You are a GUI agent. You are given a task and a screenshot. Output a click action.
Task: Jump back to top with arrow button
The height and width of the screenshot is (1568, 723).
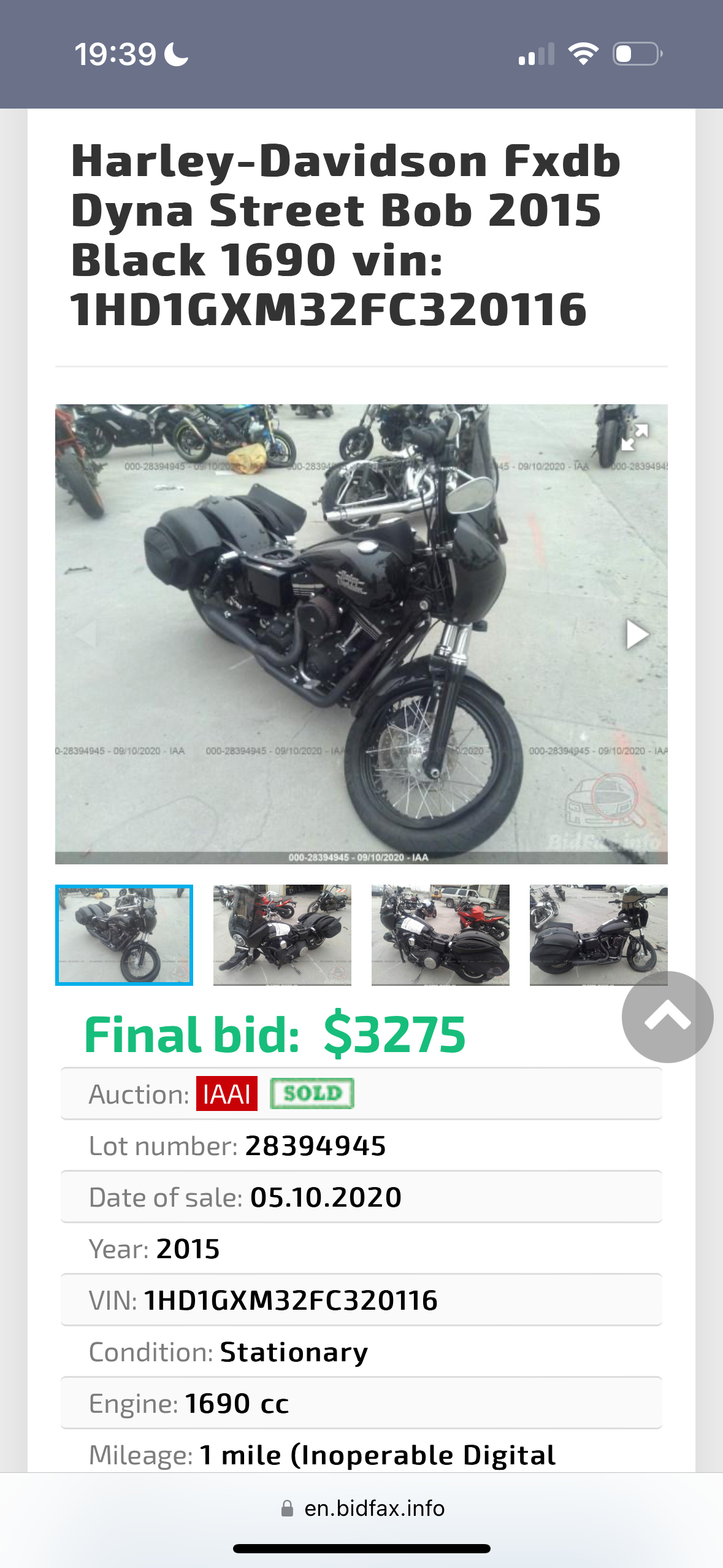(667, 1017)
